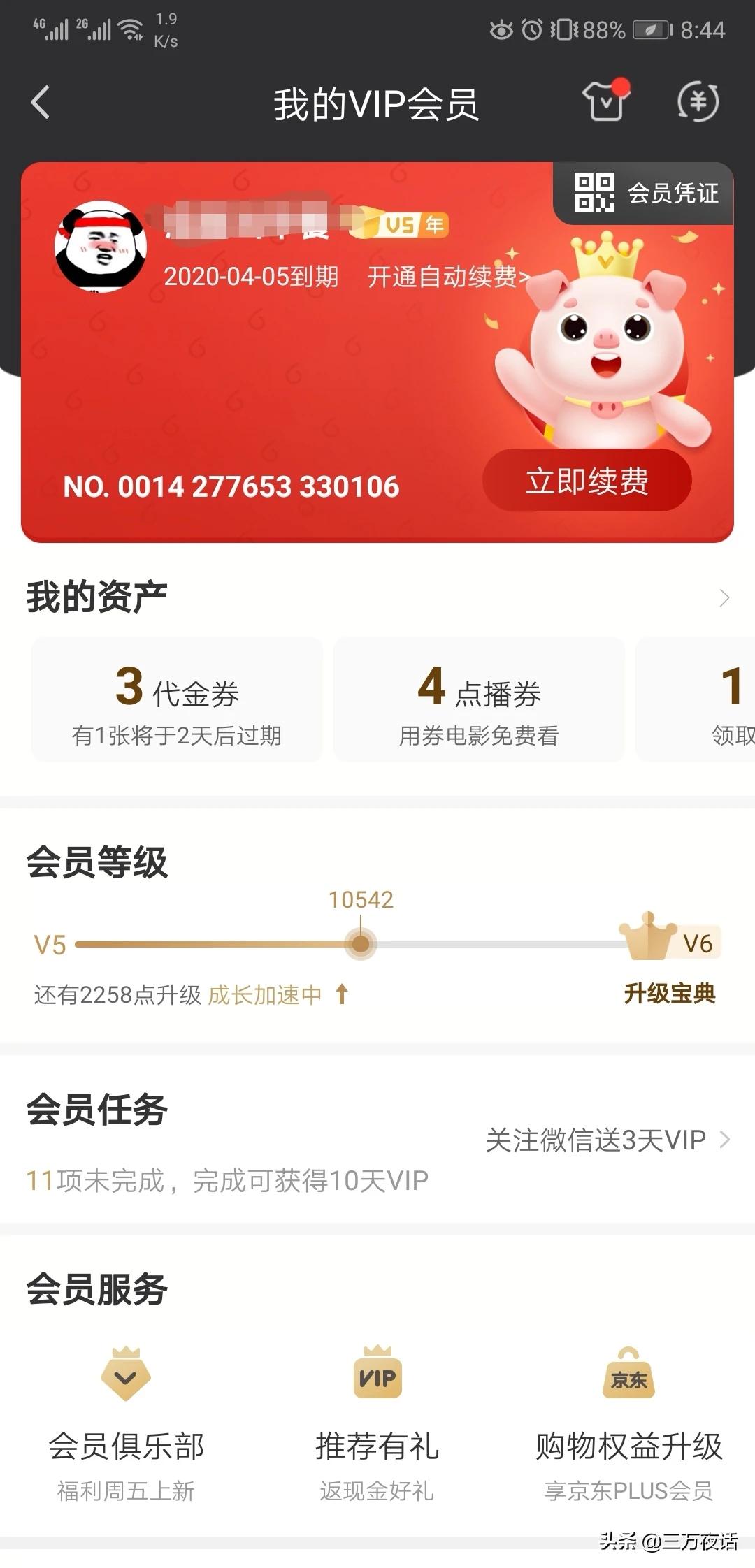The width and height of the screenshot is (755, 1568).
Task: Go back from 我的VIP会员 page
Action: coord(41,103)
